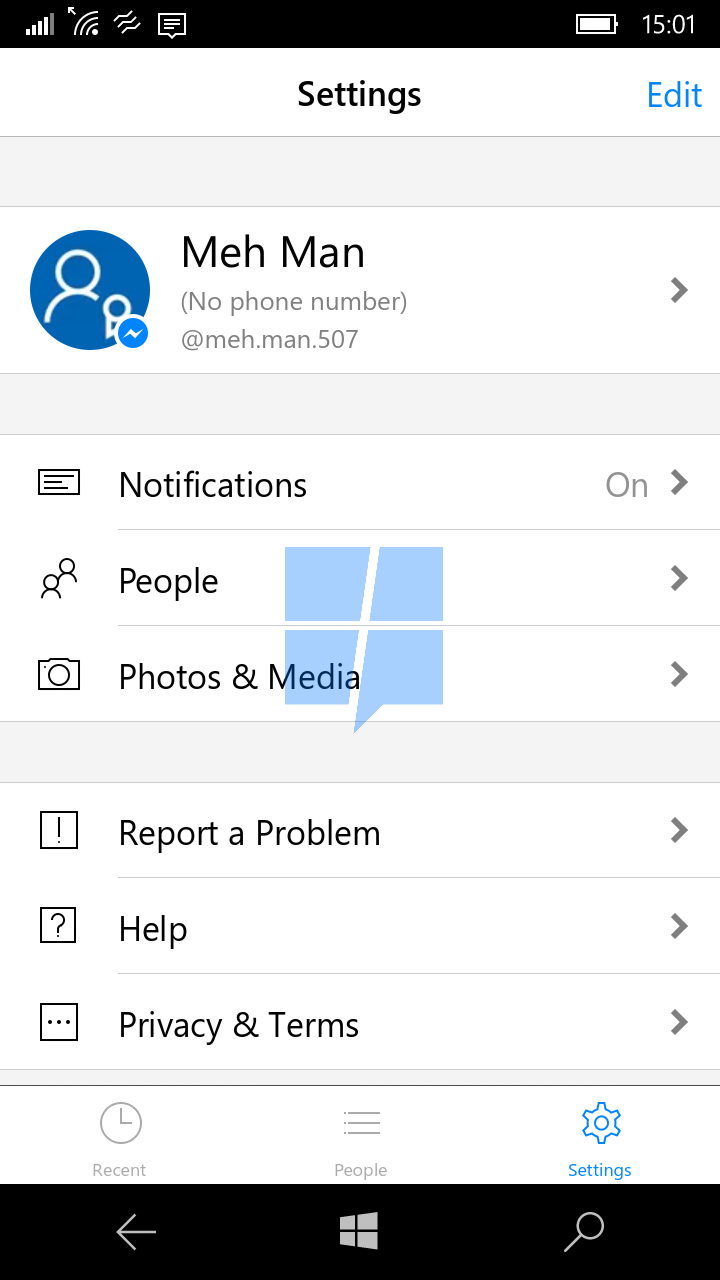Open the People settings row
The width and height of the screenshot is (720, 1280).
click(360, 578)
